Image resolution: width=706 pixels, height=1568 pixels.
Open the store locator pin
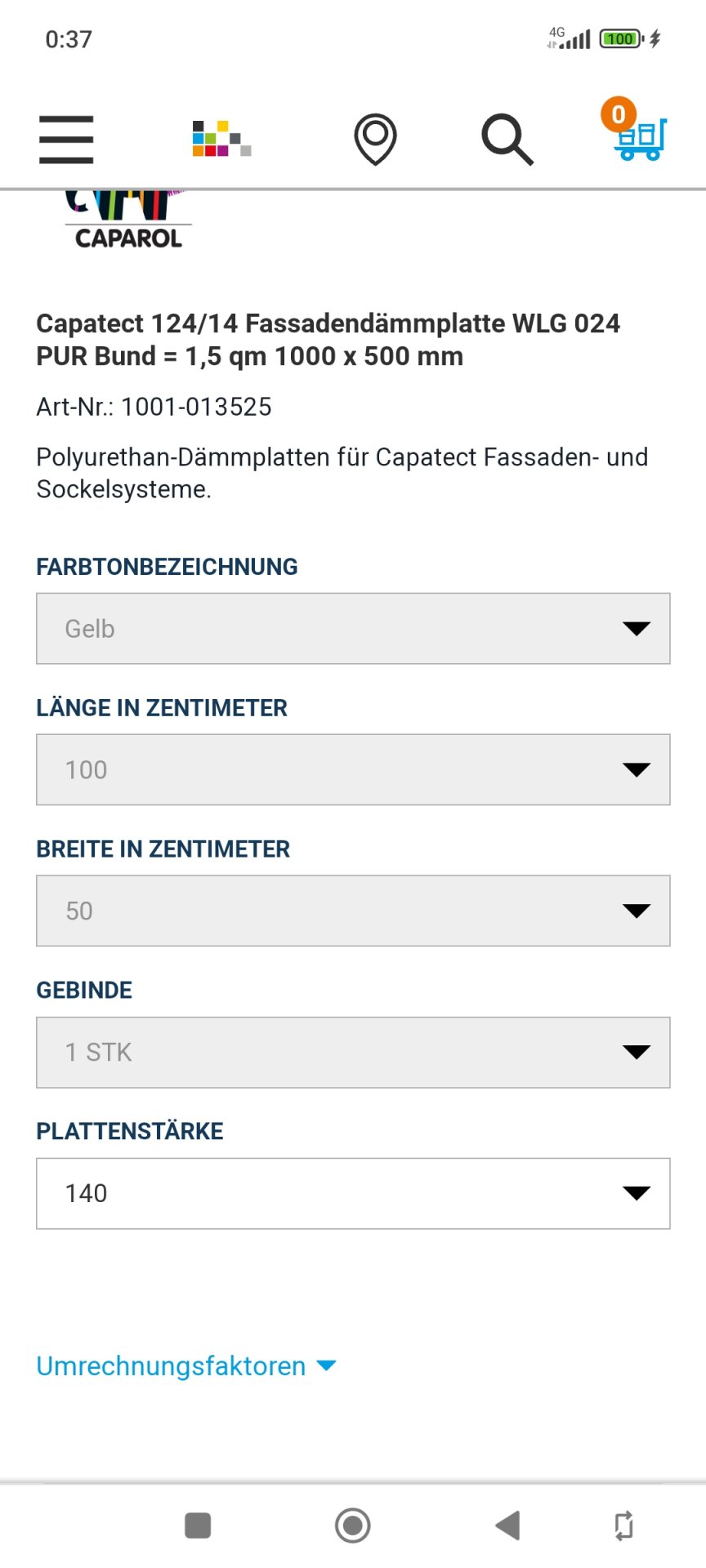tap(375, 140)
